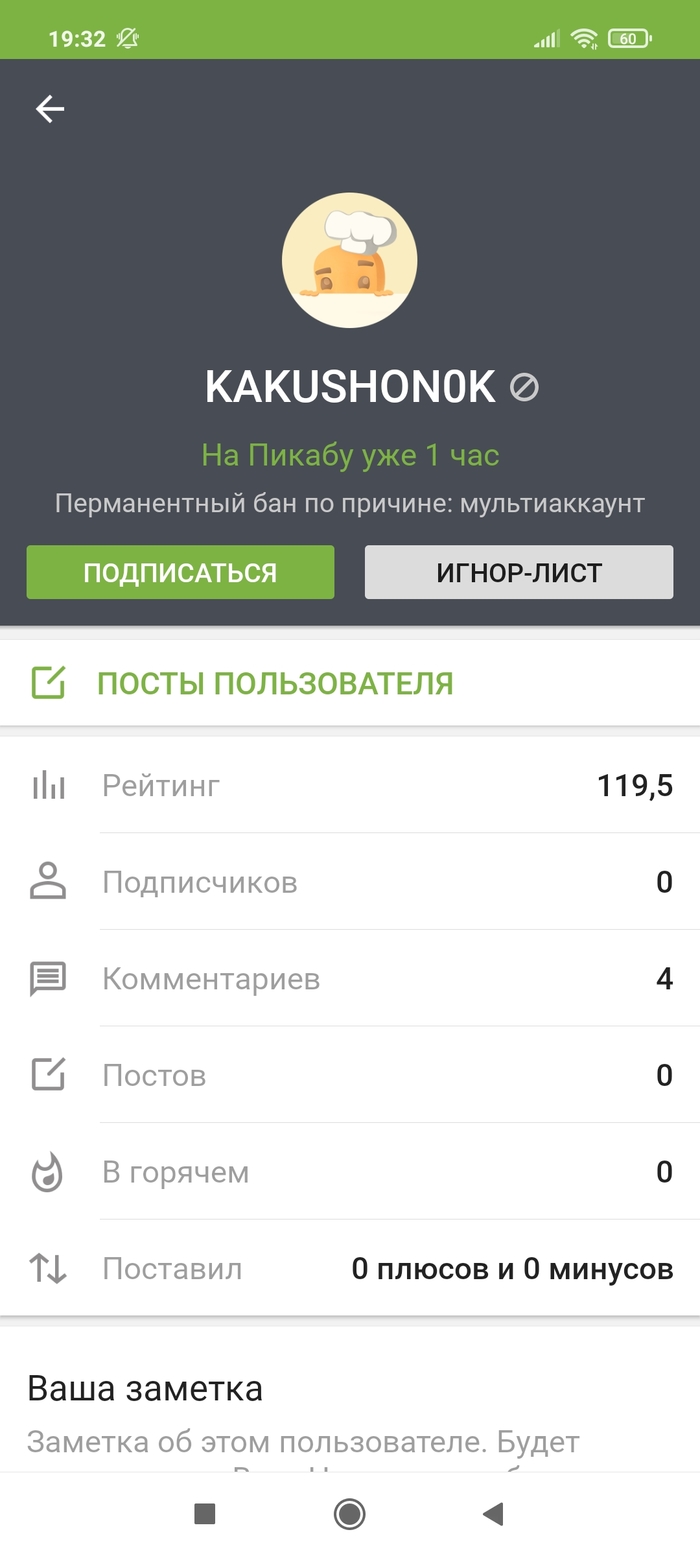
Task: Edit the note under Ваша заметка
Action: tap(302, 1443)
